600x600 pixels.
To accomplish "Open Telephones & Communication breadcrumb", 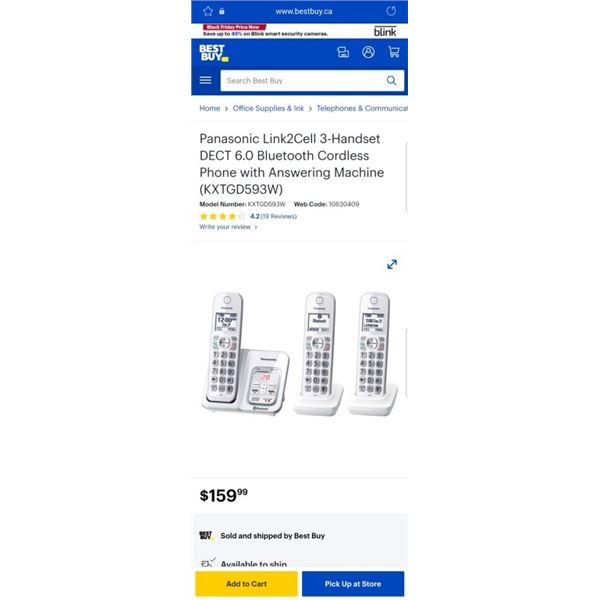I will click(x=362, y=108).
